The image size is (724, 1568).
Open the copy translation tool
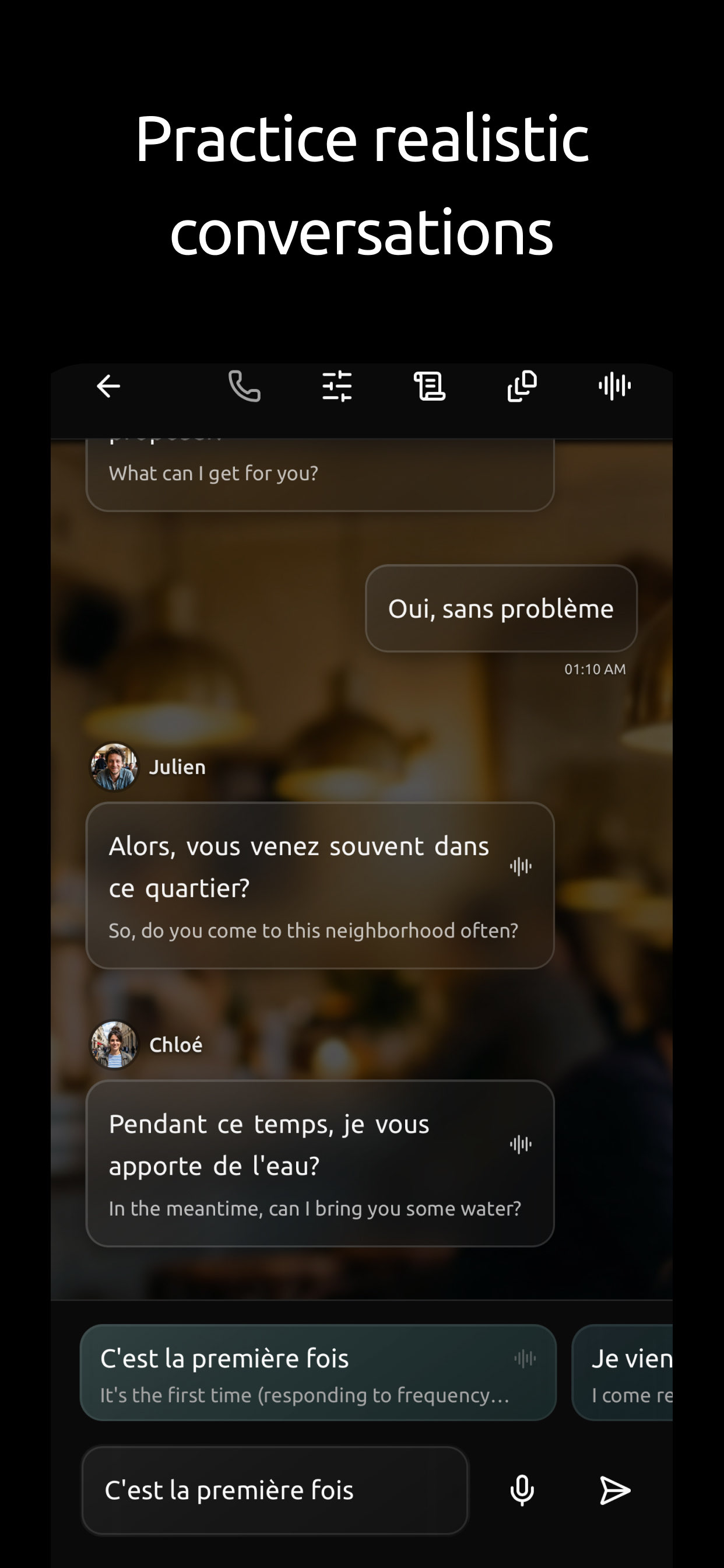click(x=521, y=387)
